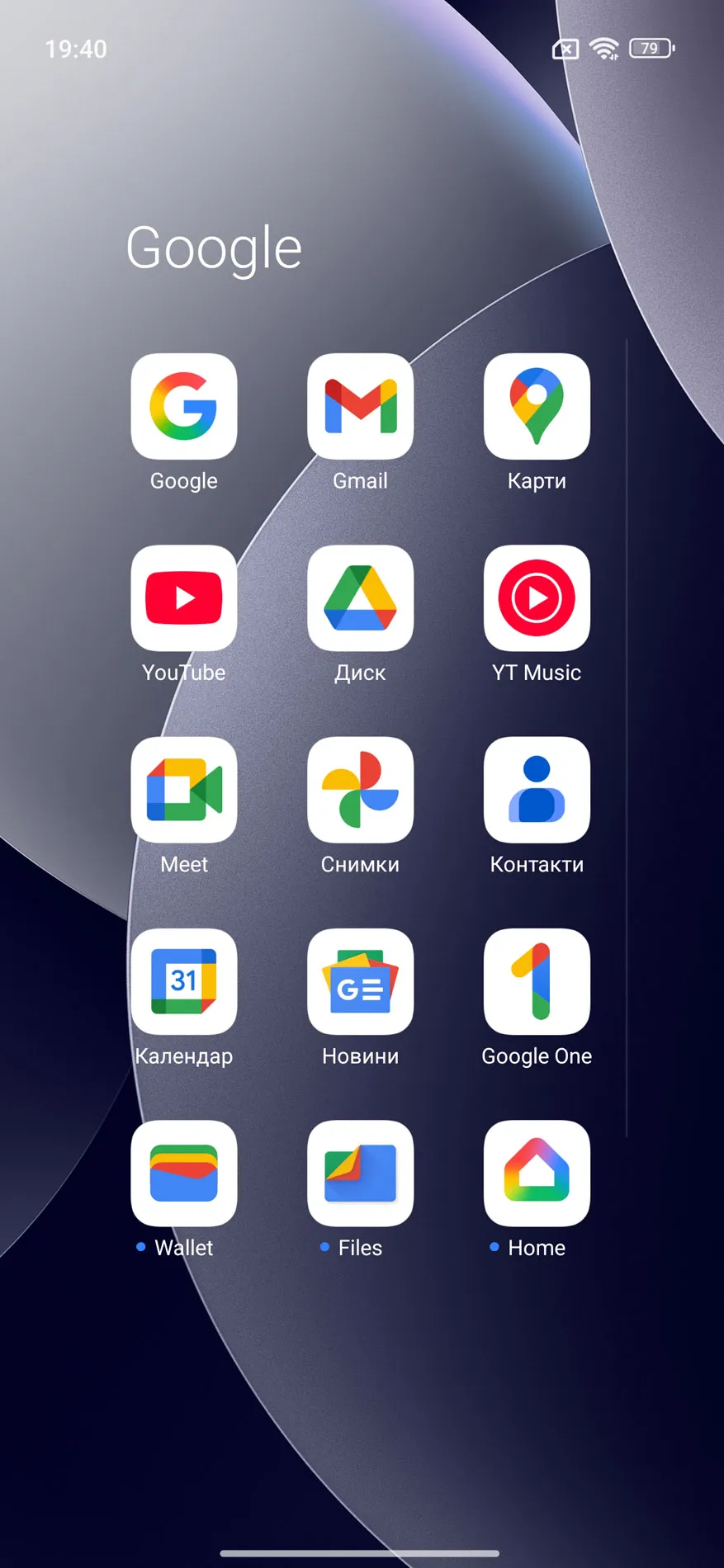Image resolution: width=724 pixels, height=1568 pixels.
Task: Launch the Календар calendar app
Action: point(184,981)
